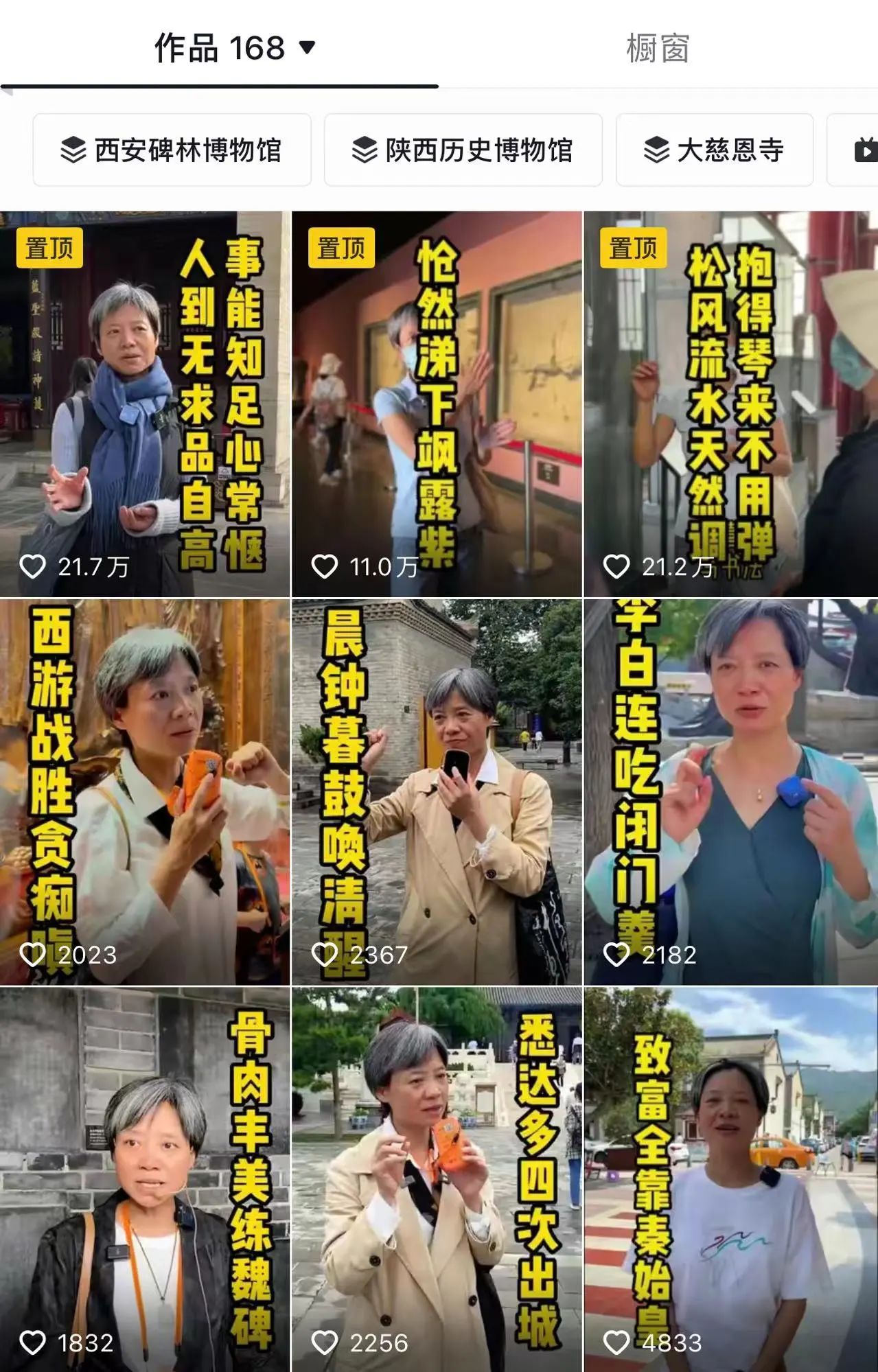Screen dimensions: 878x1372
Task: Select the 陕西历史博物馆 collection chip
Action: pyautogui.click(x=463, y=150)
